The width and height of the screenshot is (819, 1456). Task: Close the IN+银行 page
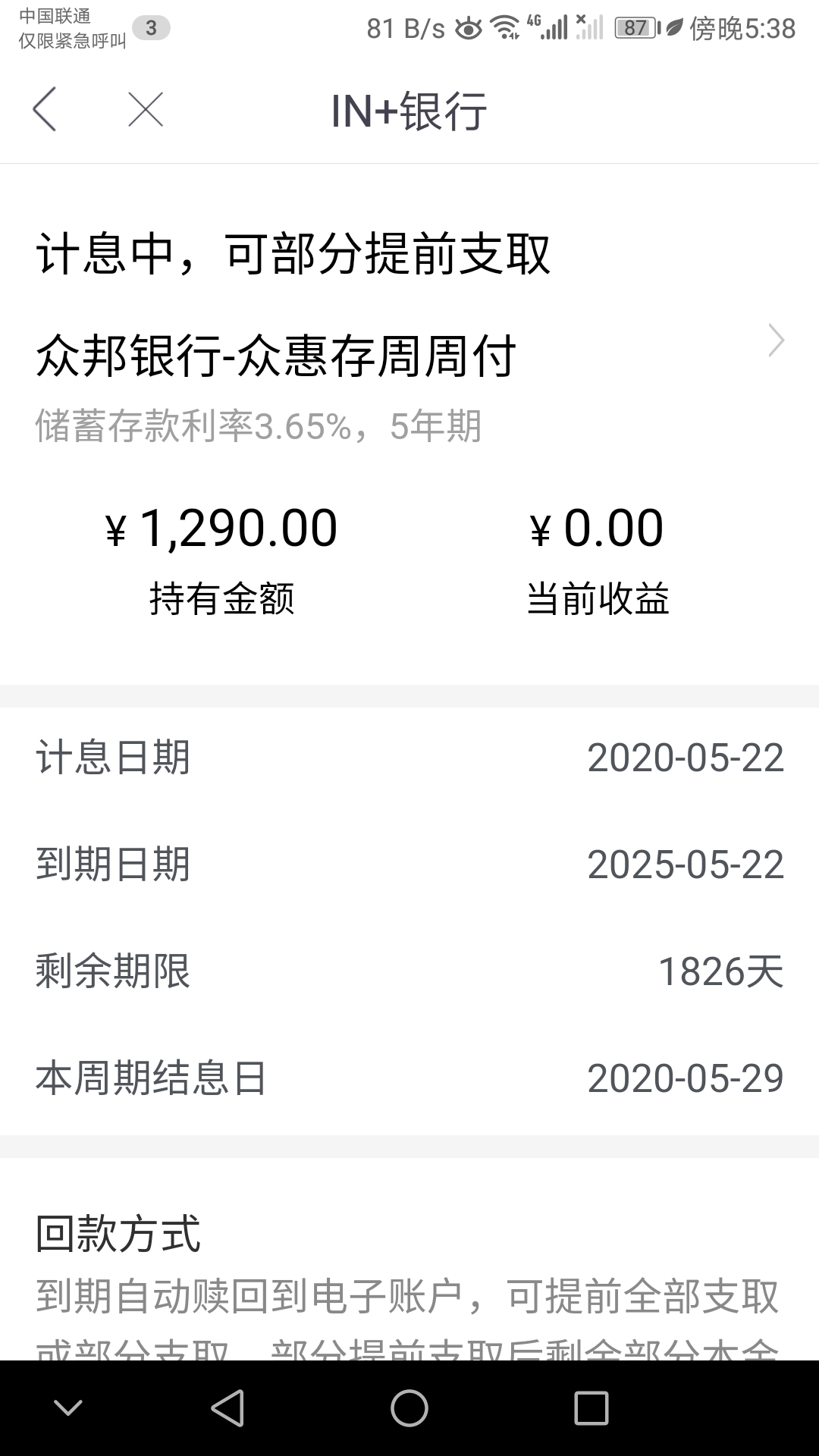click(x=146, y=110)
